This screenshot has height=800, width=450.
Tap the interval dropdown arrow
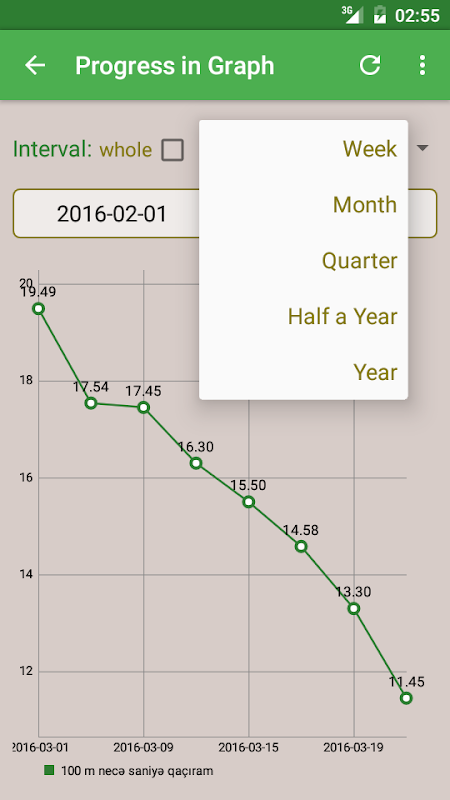(x=422, y=148)
